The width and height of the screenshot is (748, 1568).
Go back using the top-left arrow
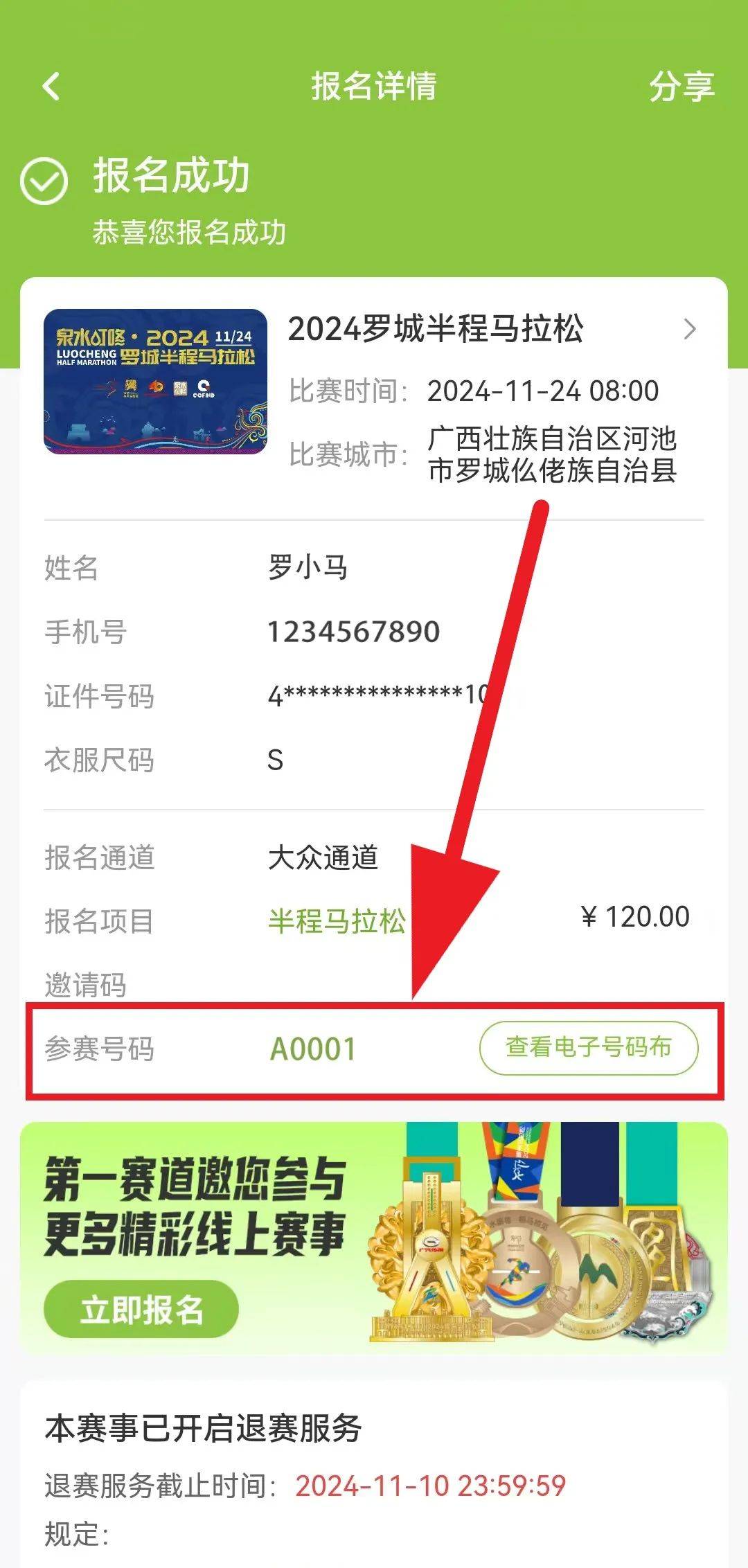coord(51,87)
